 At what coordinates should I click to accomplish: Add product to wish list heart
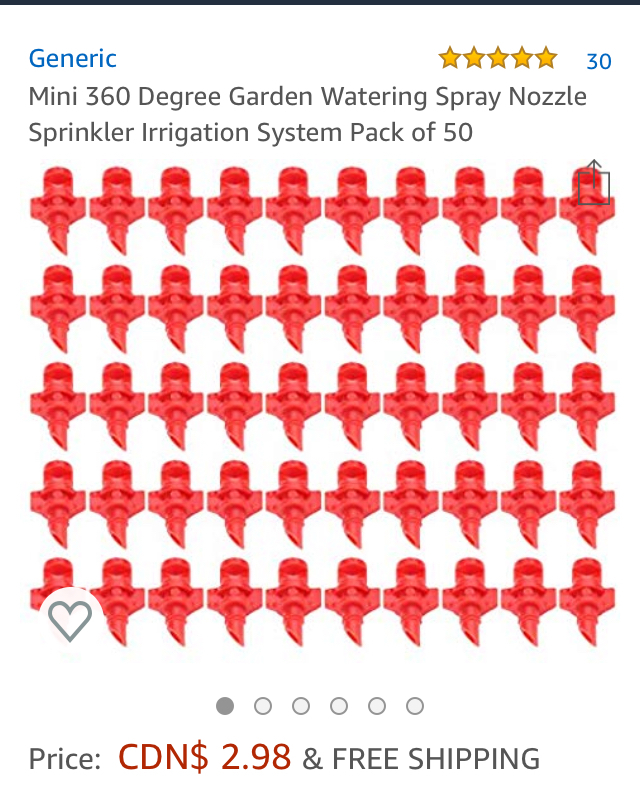[70, 620]
